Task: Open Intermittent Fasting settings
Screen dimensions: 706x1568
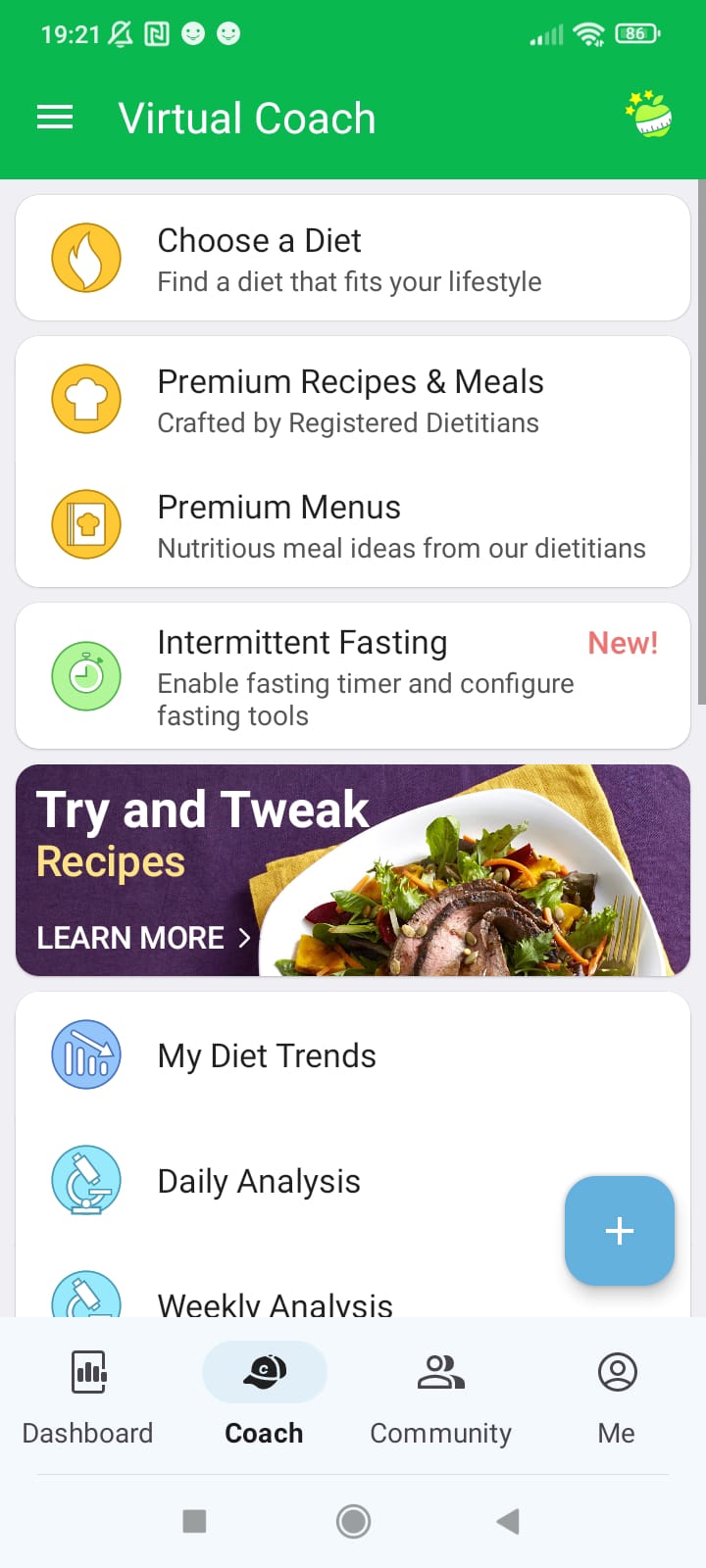Action: [353, 676]
